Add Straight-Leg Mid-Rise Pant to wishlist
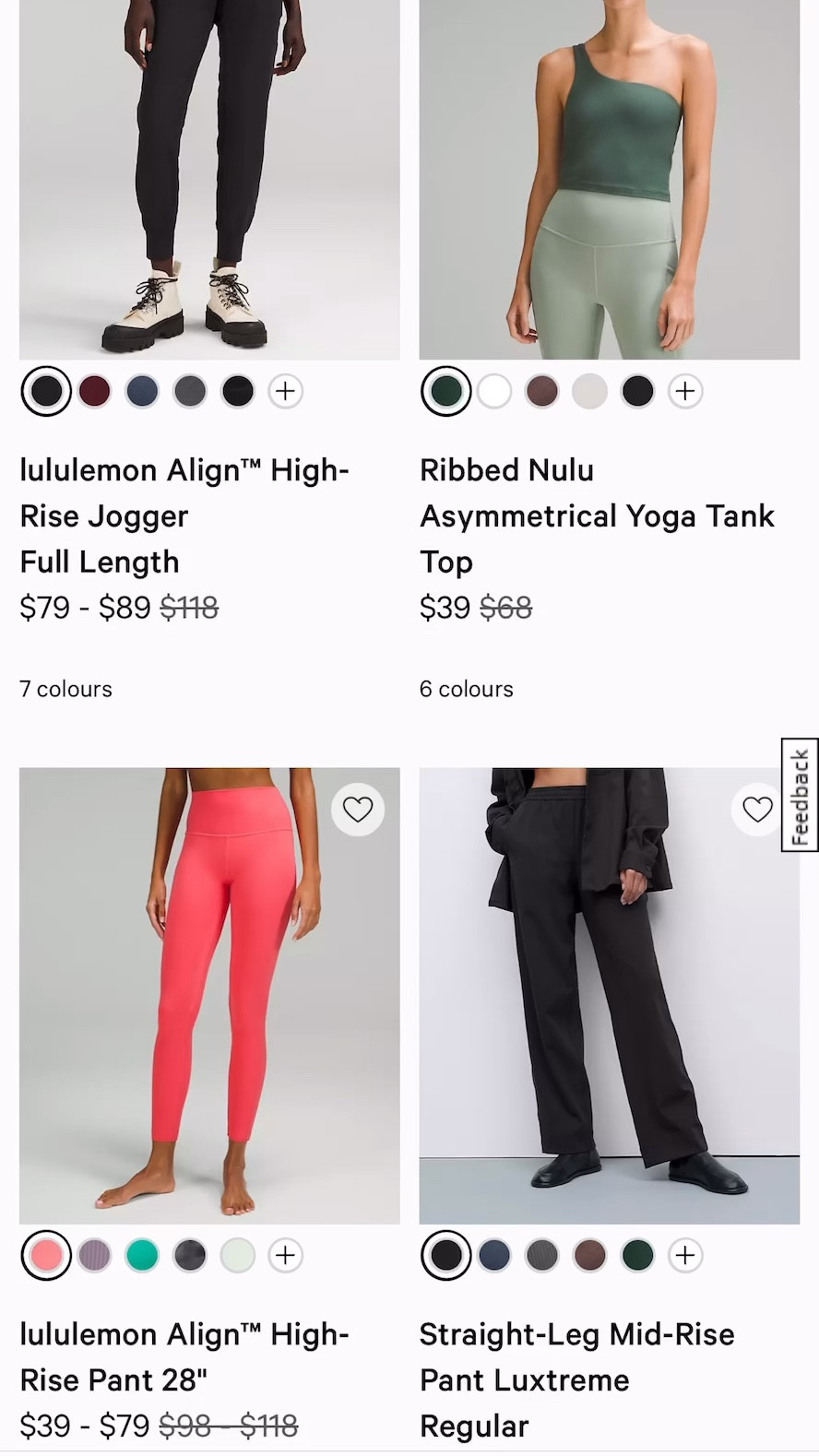 (757, 810)
